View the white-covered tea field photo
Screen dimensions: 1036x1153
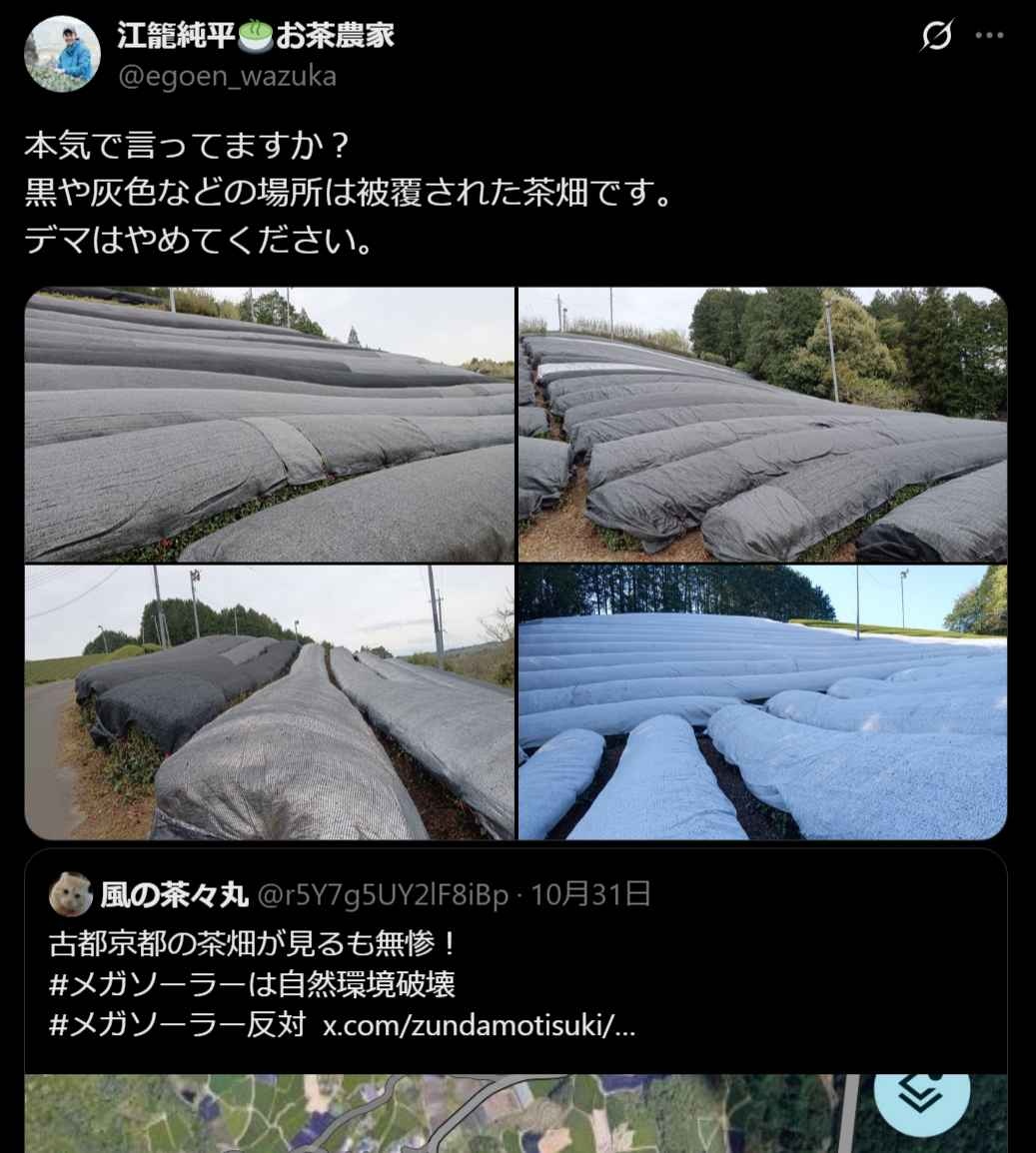(x=762, y=702)
